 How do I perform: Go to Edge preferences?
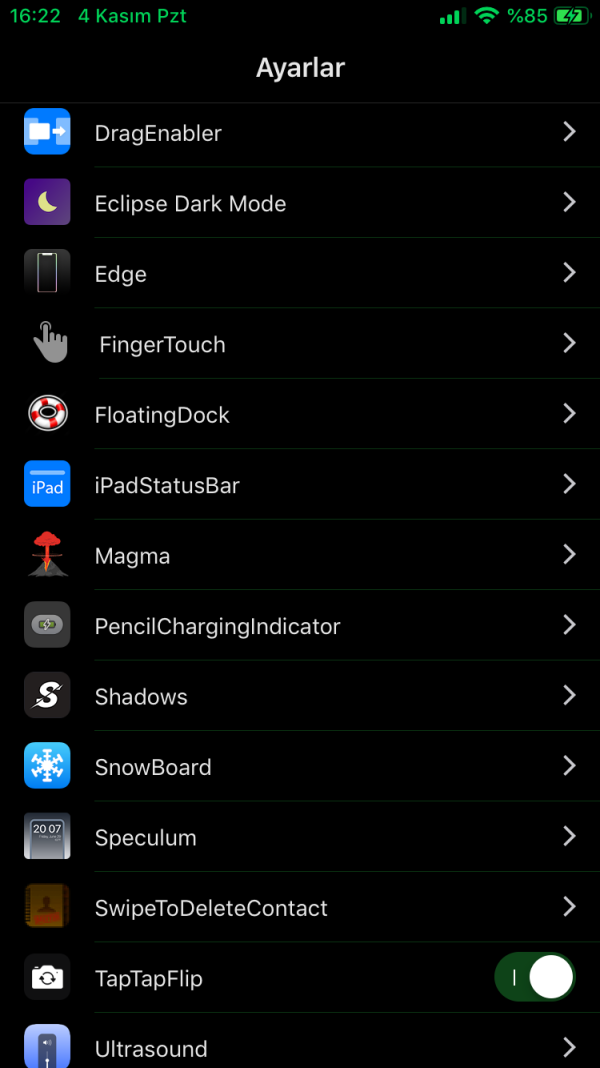(300, 274)
